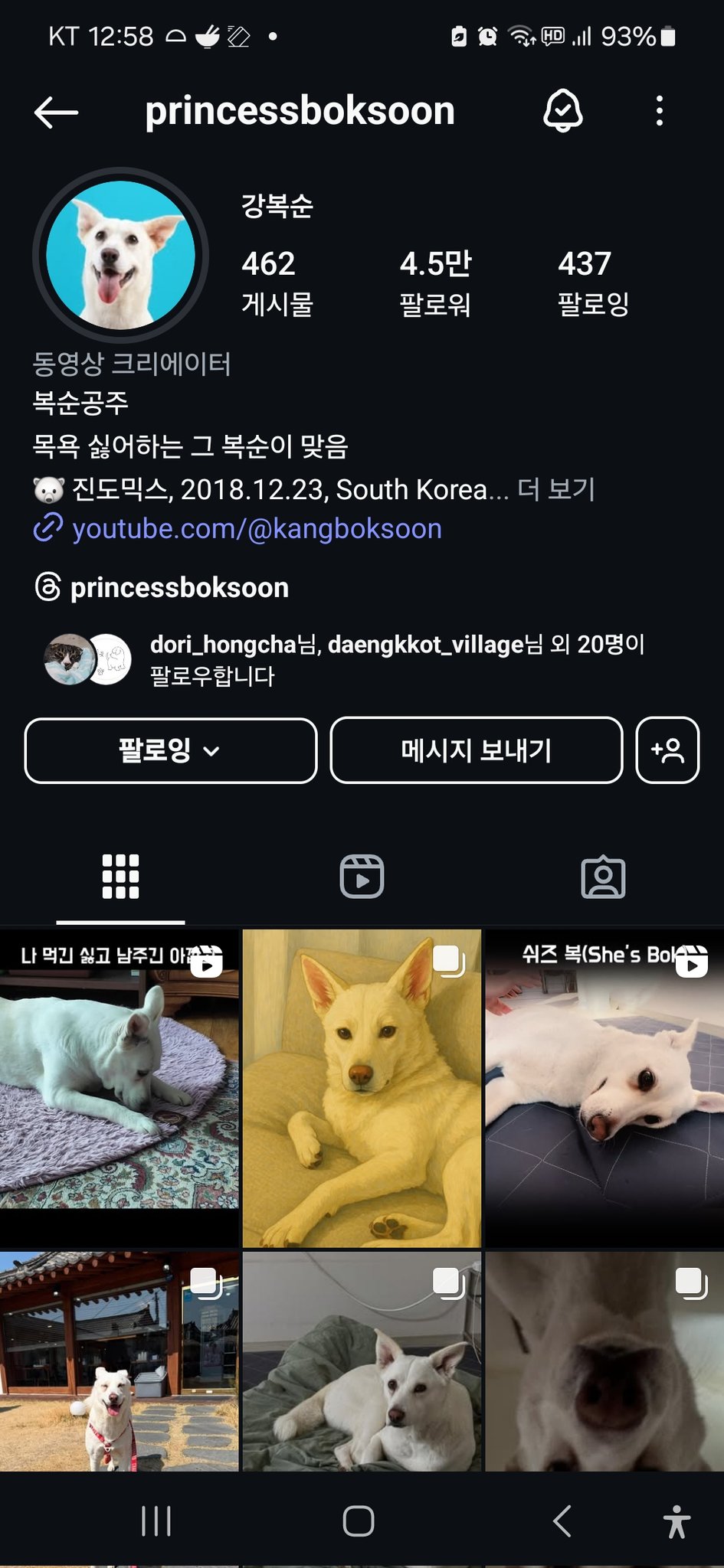Viewport: 724px width, 1568px height.
Task: Return to the phone home screen
Action: pyautogui.click(x=359, y=1521)
